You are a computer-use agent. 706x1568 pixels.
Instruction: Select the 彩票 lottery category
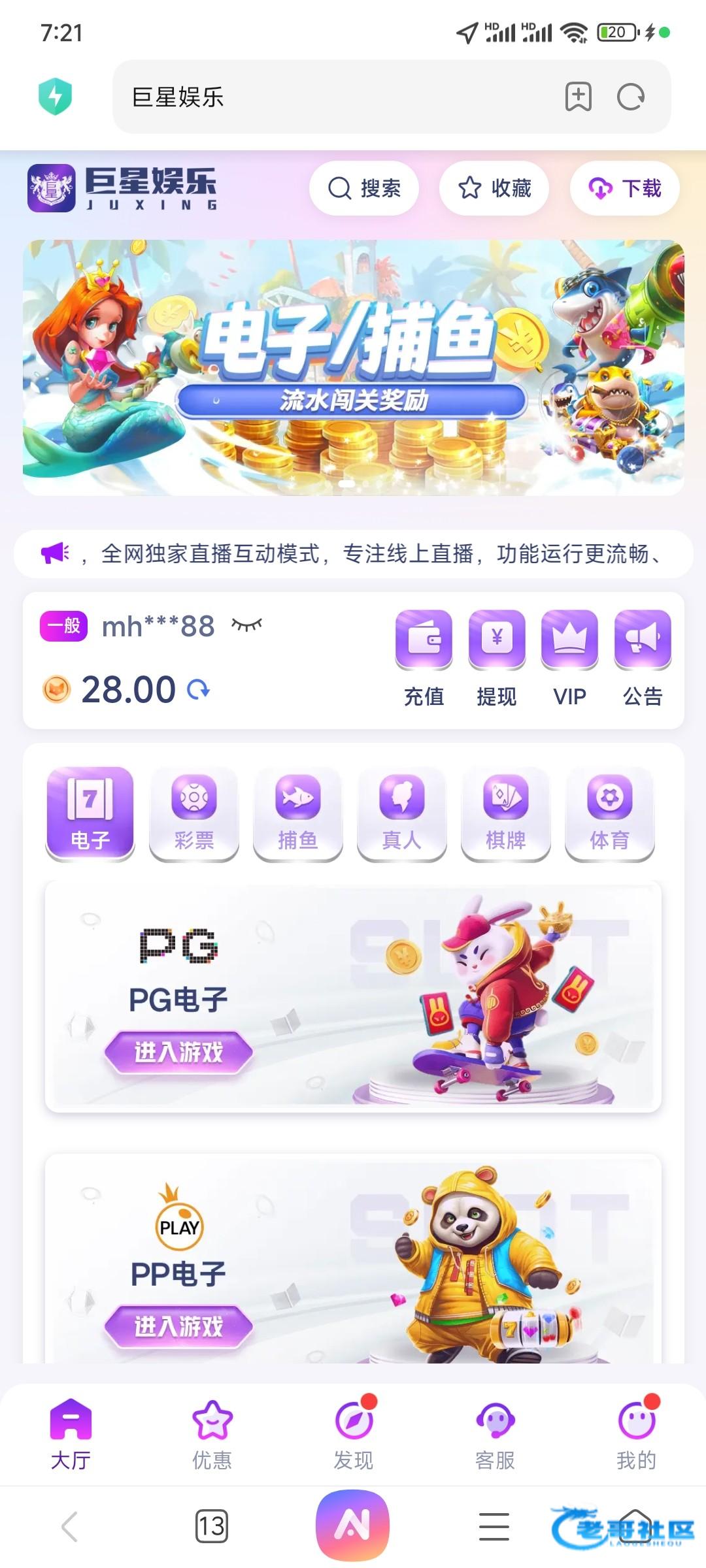[x=194, y=813]
